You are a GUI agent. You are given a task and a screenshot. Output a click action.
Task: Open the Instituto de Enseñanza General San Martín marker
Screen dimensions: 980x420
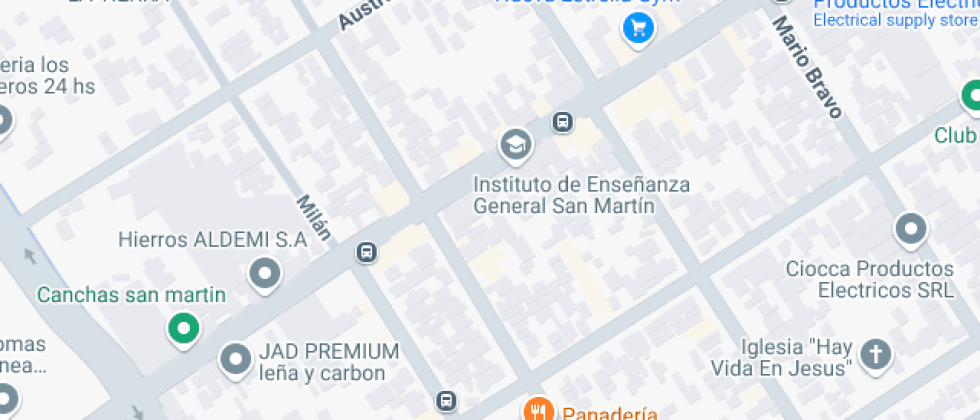click(516, 146)
